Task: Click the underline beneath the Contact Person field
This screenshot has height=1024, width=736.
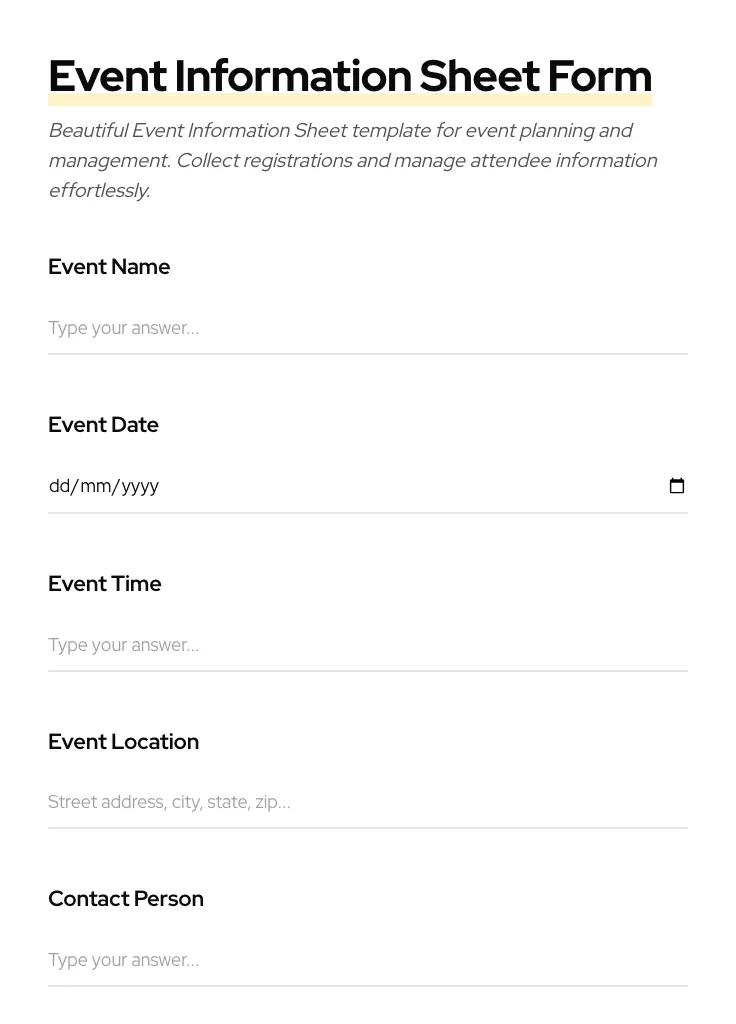Action: coord(368,984)
